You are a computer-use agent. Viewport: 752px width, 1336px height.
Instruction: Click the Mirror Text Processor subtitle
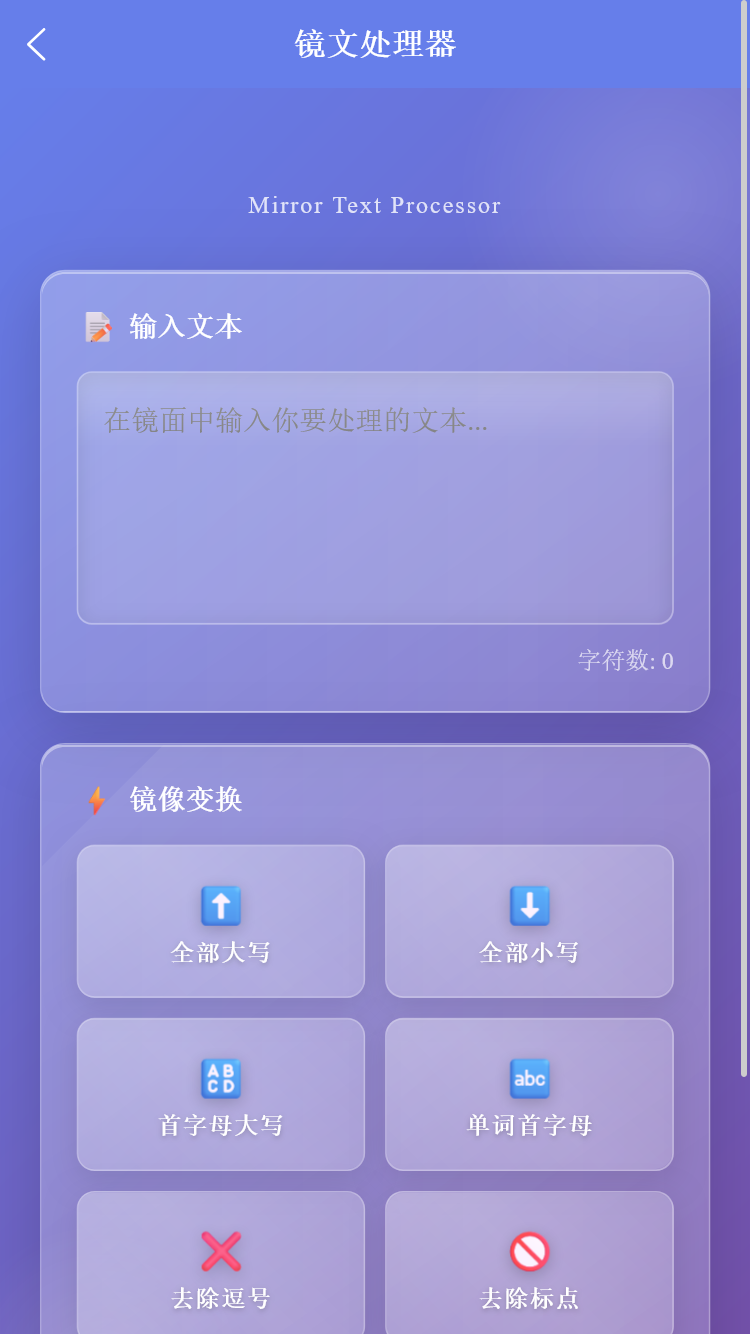(x=374, y=206)
